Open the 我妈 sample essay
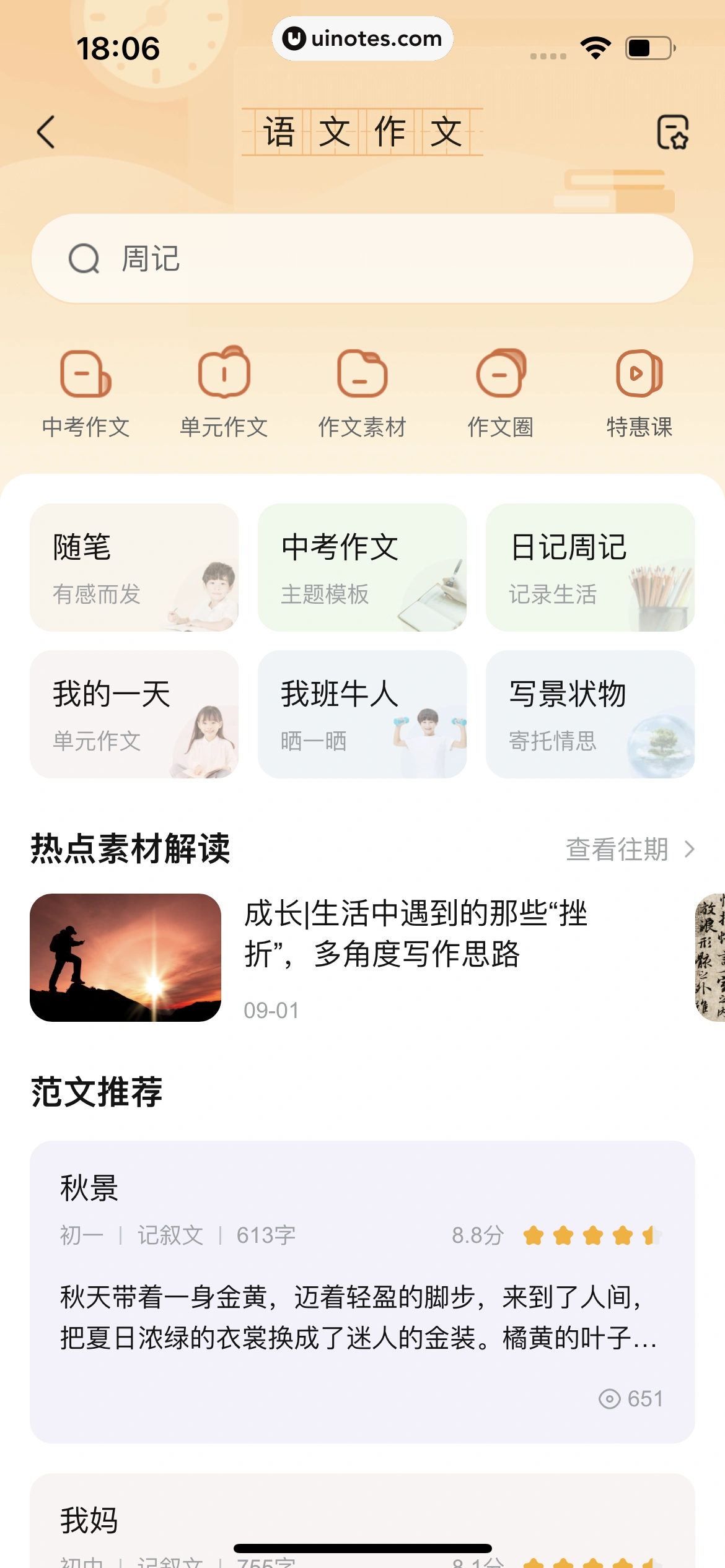This screenshot has height=1568, width=725. (362, 1520)
